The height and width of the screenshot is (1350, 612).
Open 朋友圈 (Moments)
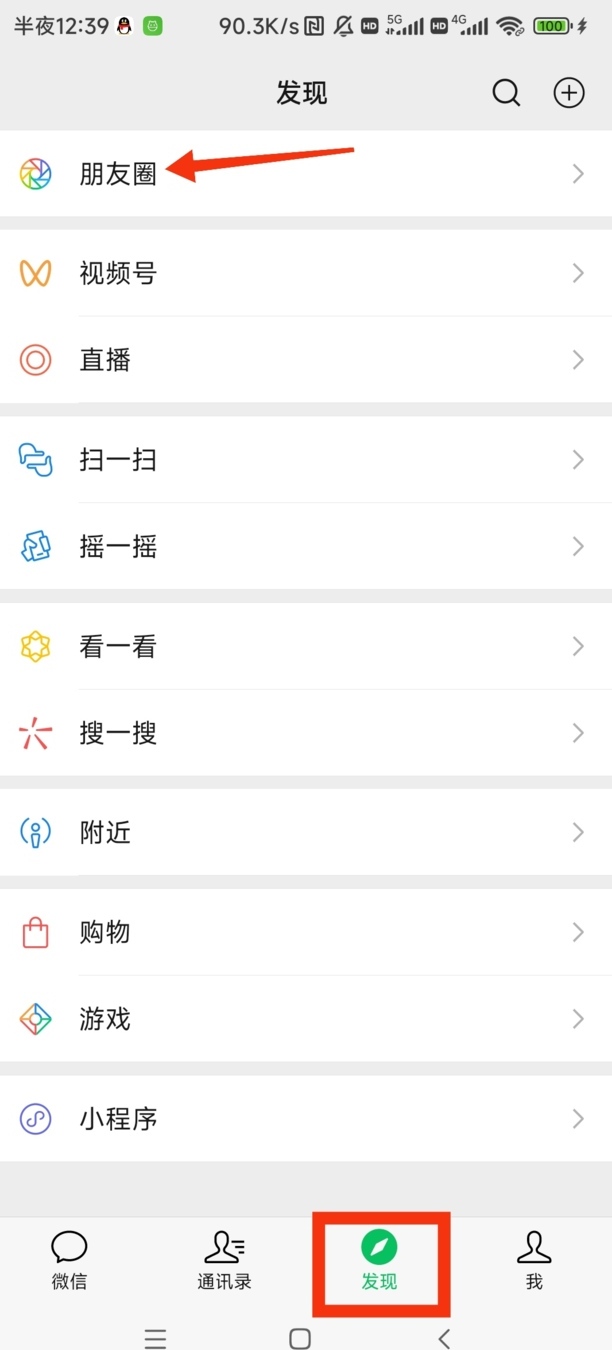click(118, 174)
